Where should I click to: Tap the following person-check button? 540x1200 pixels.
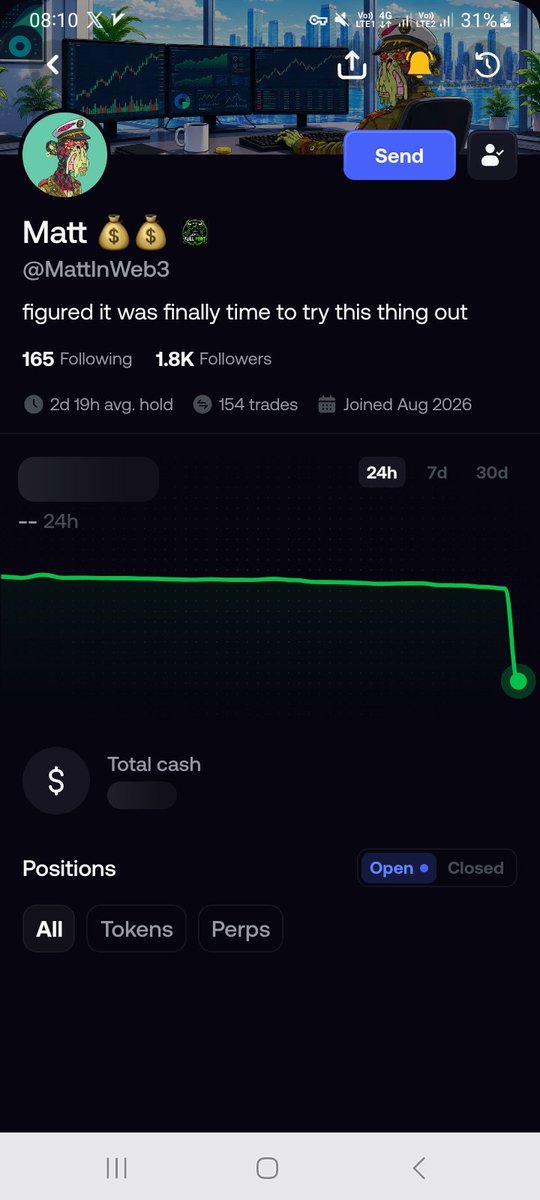[x=492, y=156]
